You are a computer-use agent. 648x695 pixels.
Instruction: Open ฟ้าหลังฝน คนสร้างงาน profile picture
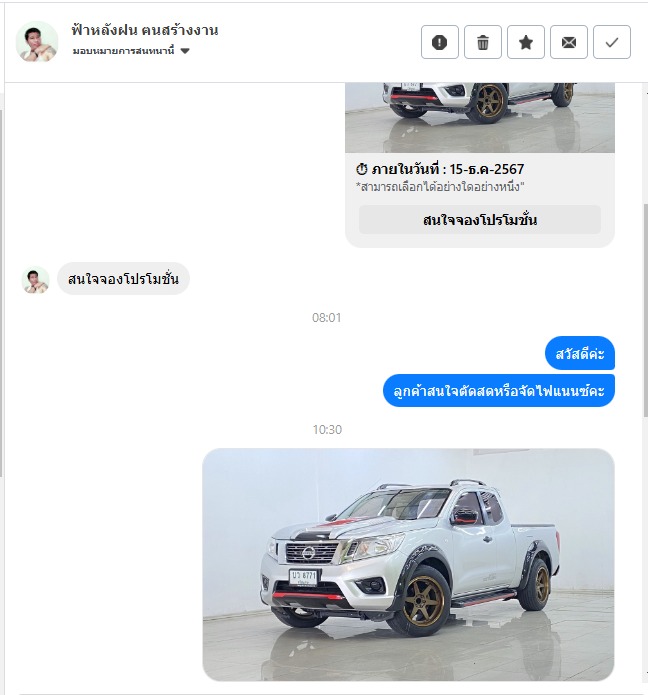[x=37, y=41]
